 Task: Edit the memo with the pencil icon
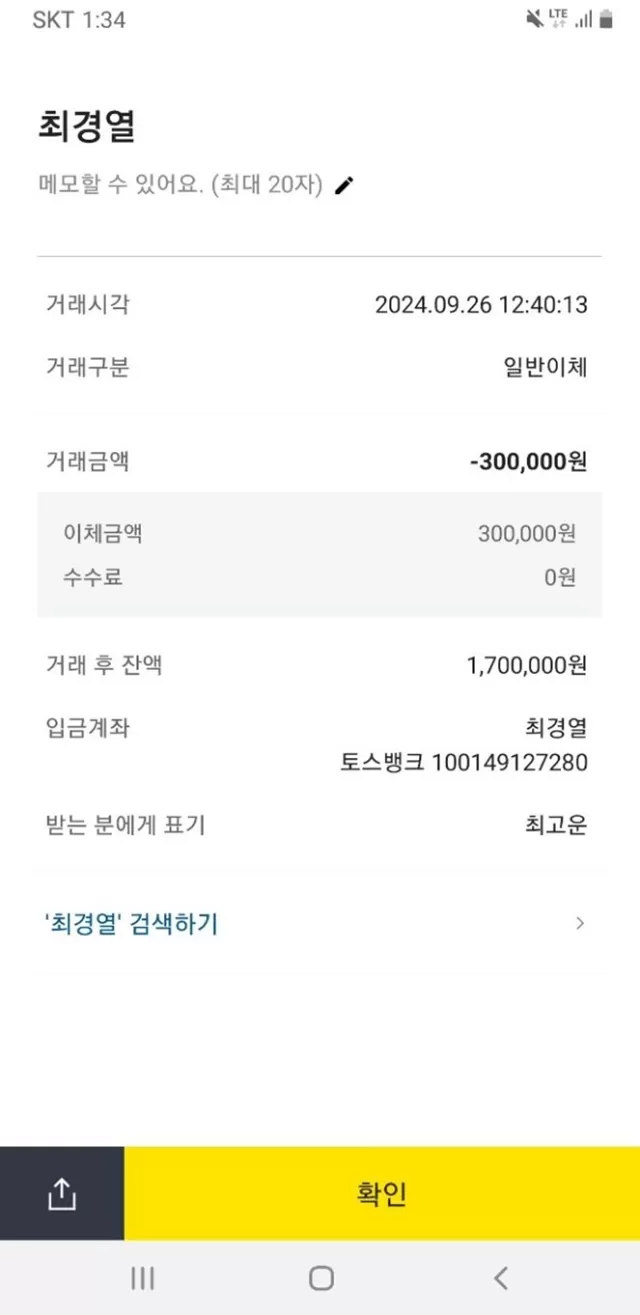pos(344,185)
